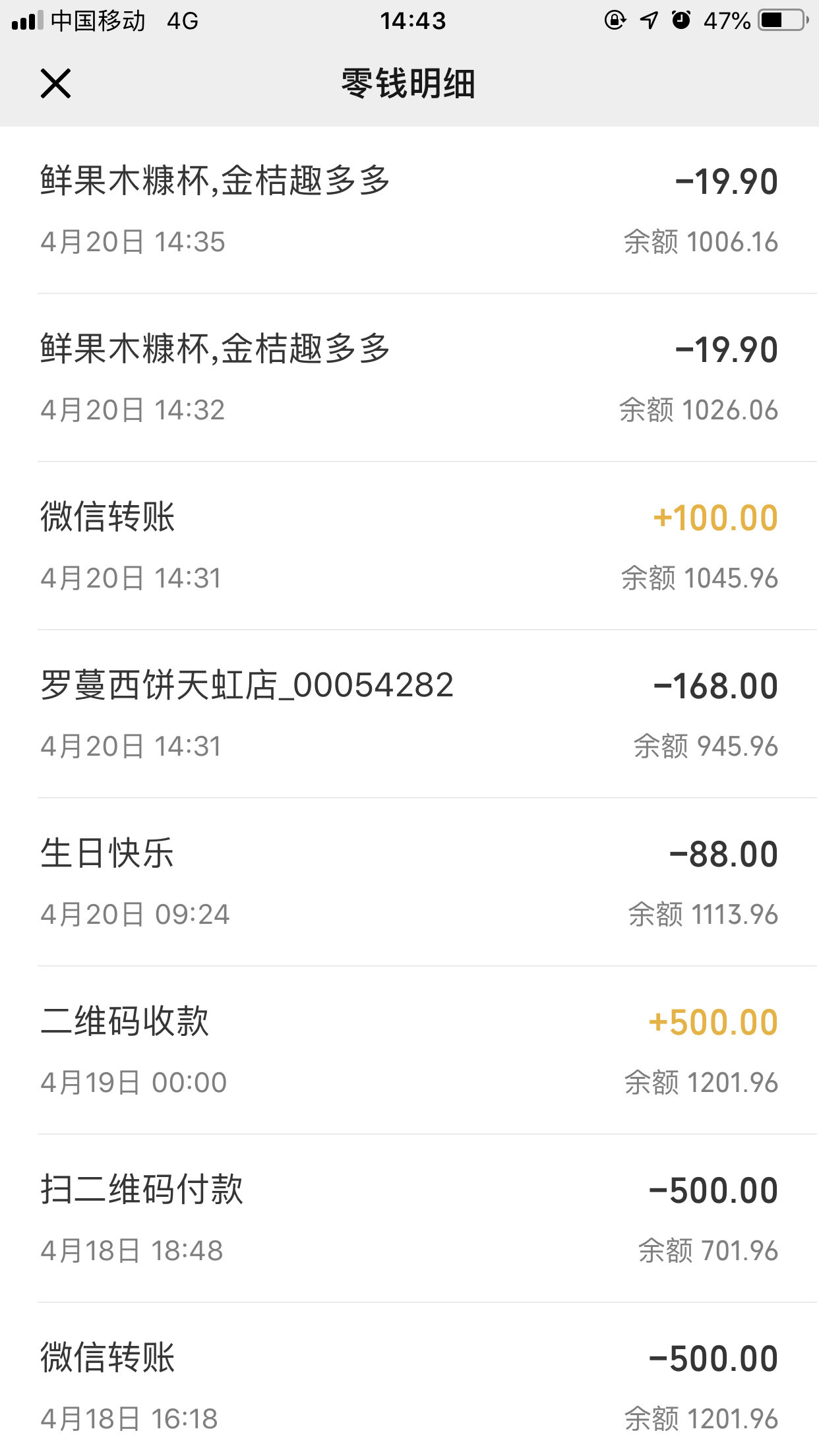Open the 14:32 鲜果木糠杯 transaction
The width and height of the screenshot is (819, 1456).
tap(409, 378)
